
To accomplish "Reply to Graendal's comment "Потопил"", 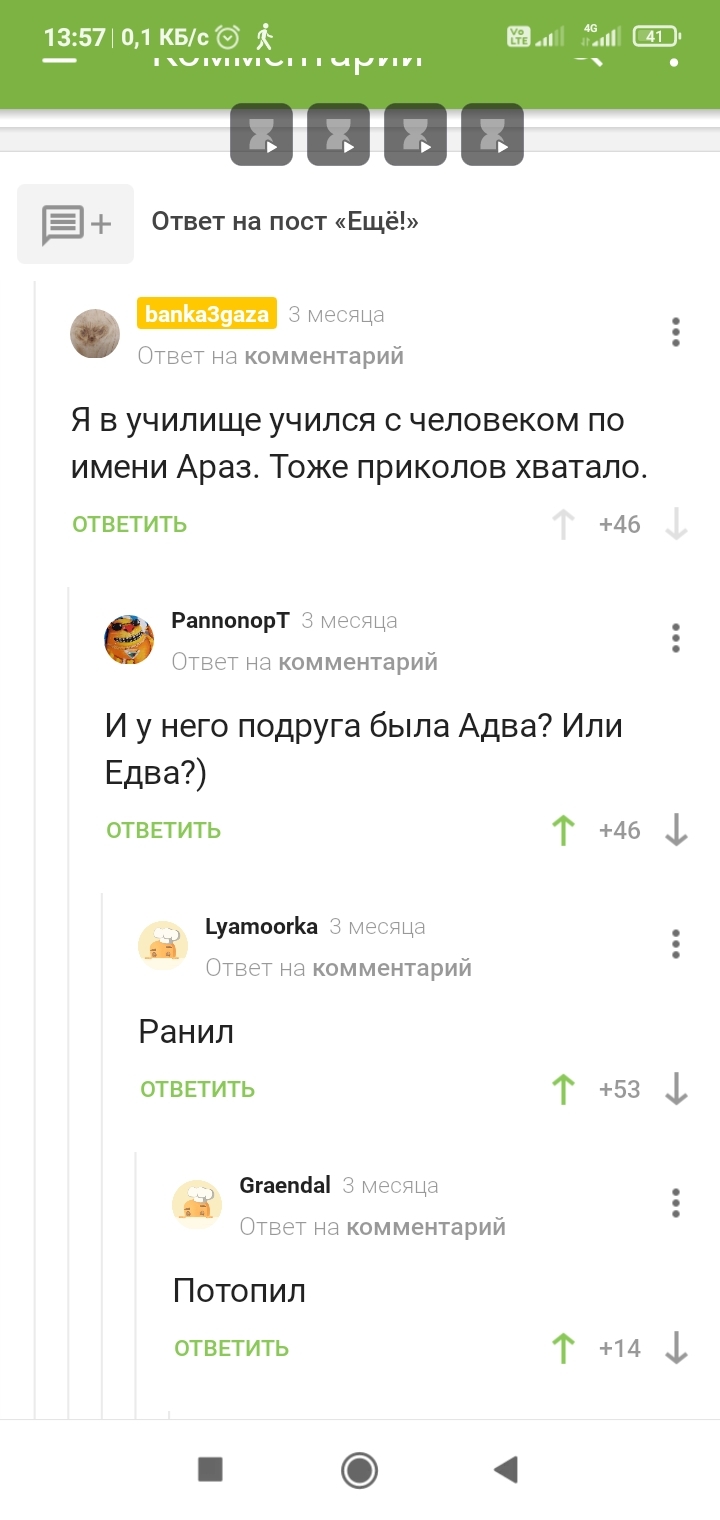I will 231,1348.
